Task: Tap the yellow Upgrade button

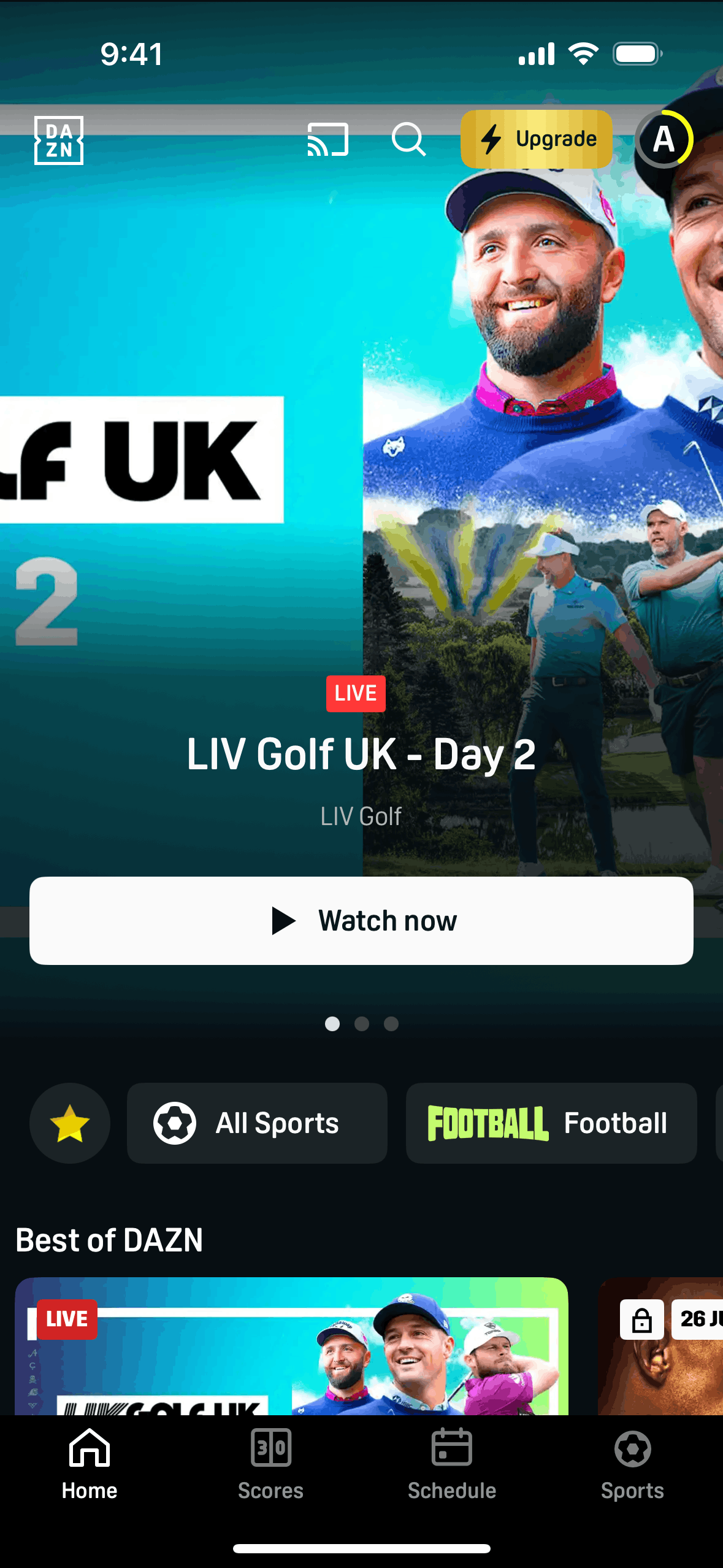Action: point(537,139)
